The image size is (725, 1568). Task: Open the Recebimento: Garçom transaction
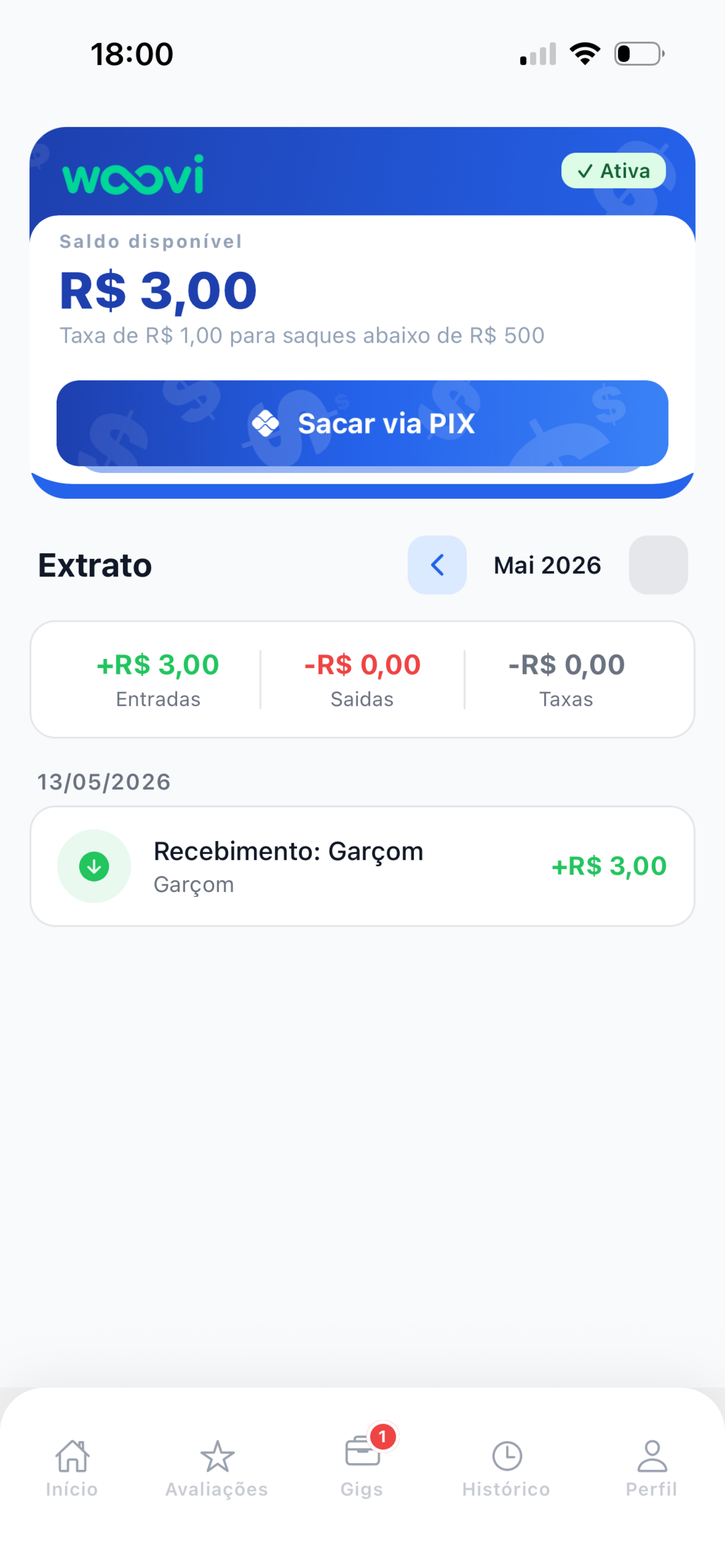[x=362, y=866]
